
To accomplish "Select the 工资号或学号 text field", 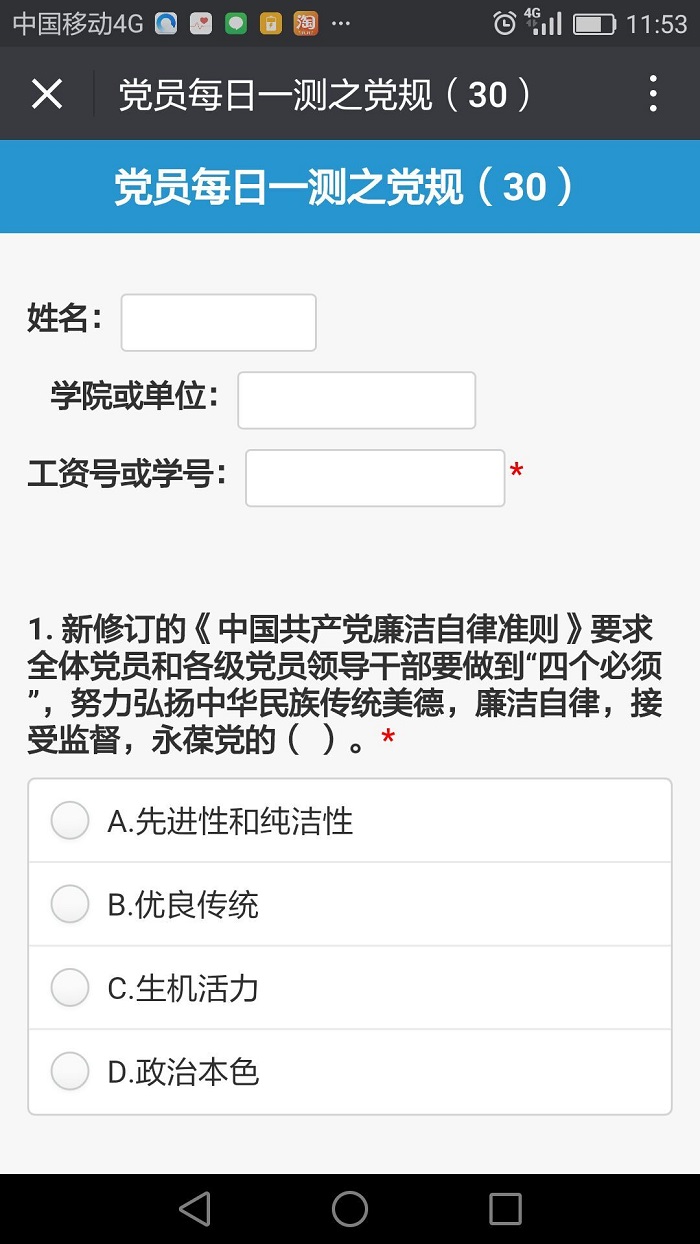I will click(x=375, y=478).
